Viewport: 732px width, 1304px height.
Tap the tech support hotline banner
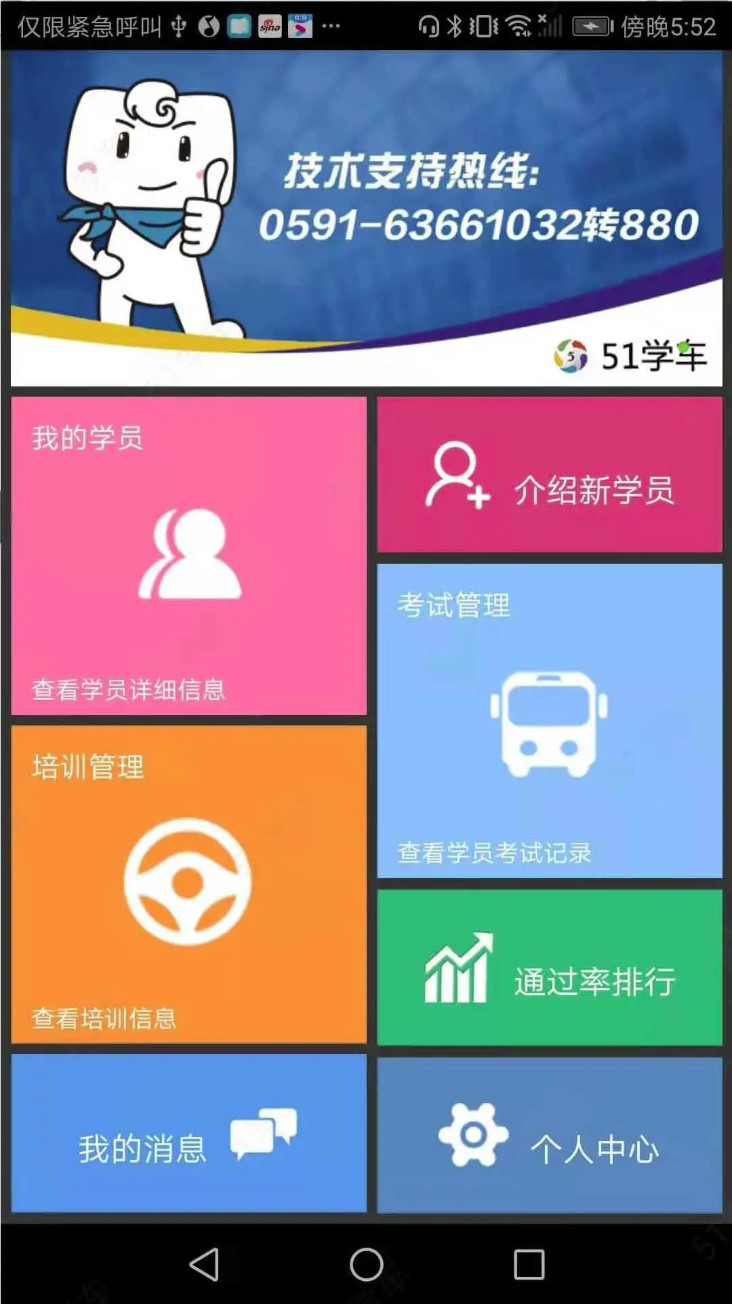[366, 218]
